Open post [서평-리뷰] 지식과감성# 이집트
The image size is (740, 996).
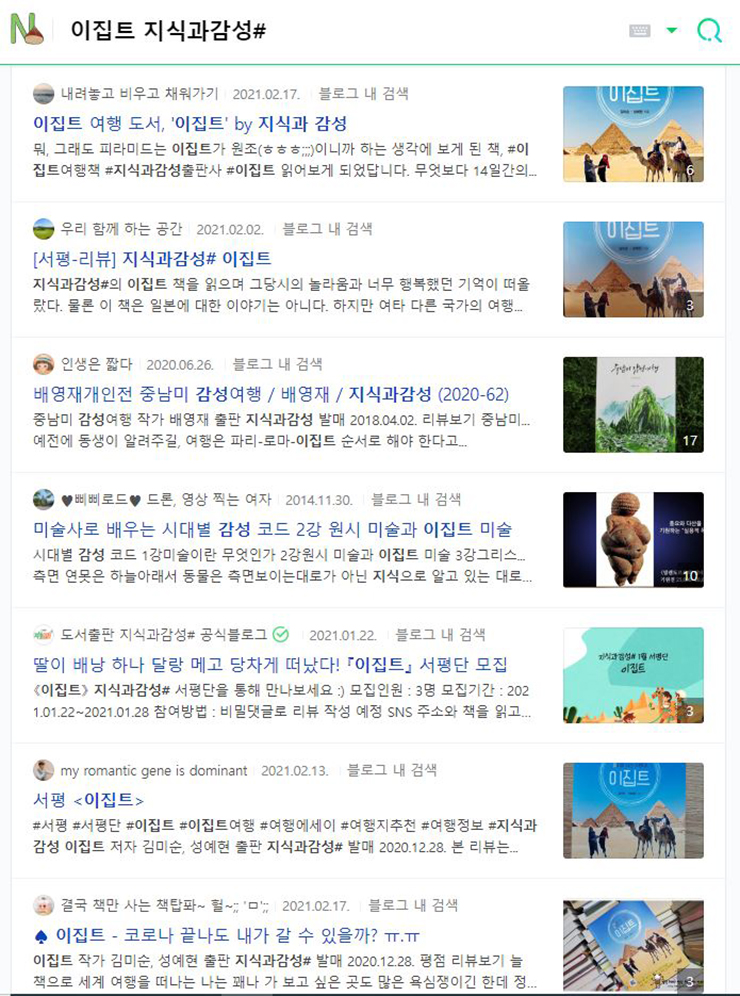click(x=152, y=259)
